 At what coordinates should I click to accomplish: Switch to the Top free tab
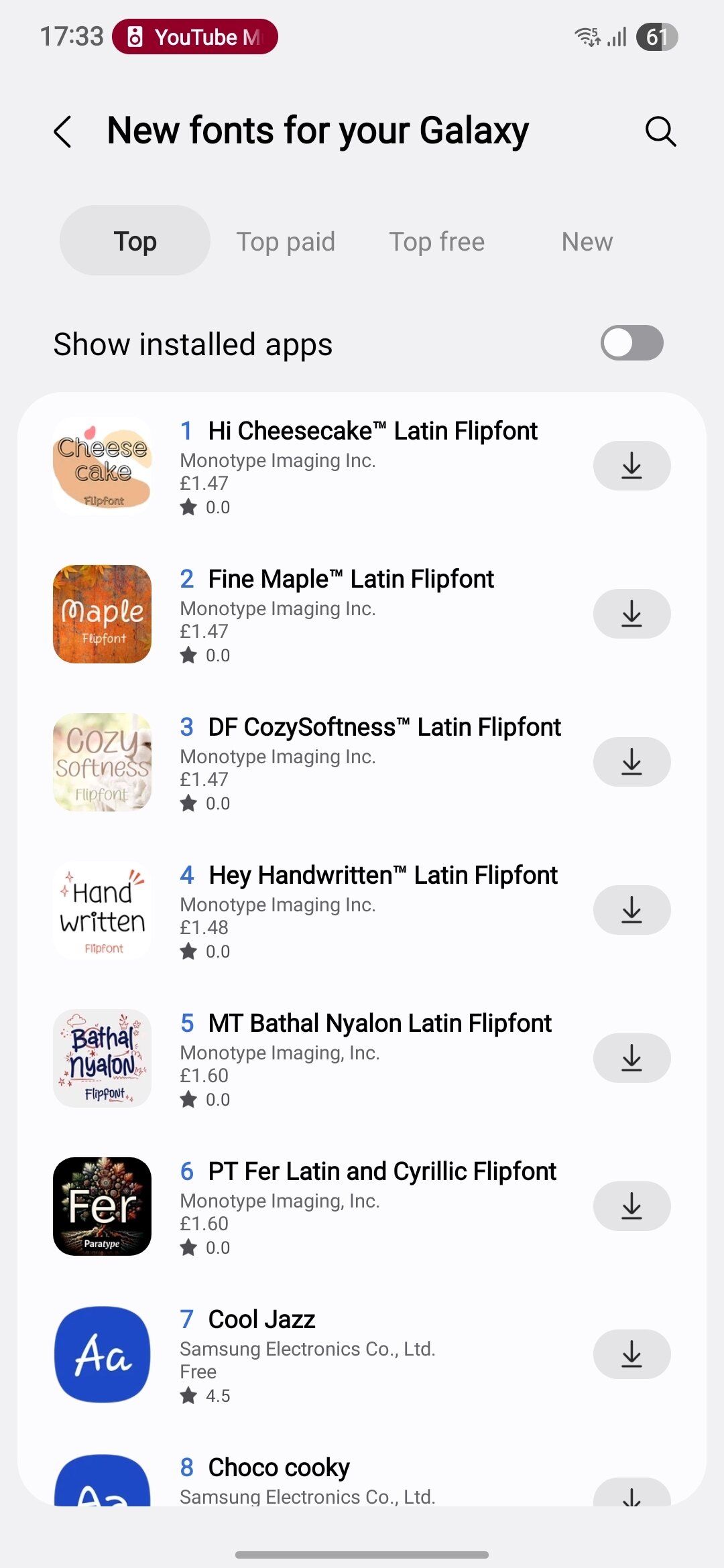coord(437,241)
